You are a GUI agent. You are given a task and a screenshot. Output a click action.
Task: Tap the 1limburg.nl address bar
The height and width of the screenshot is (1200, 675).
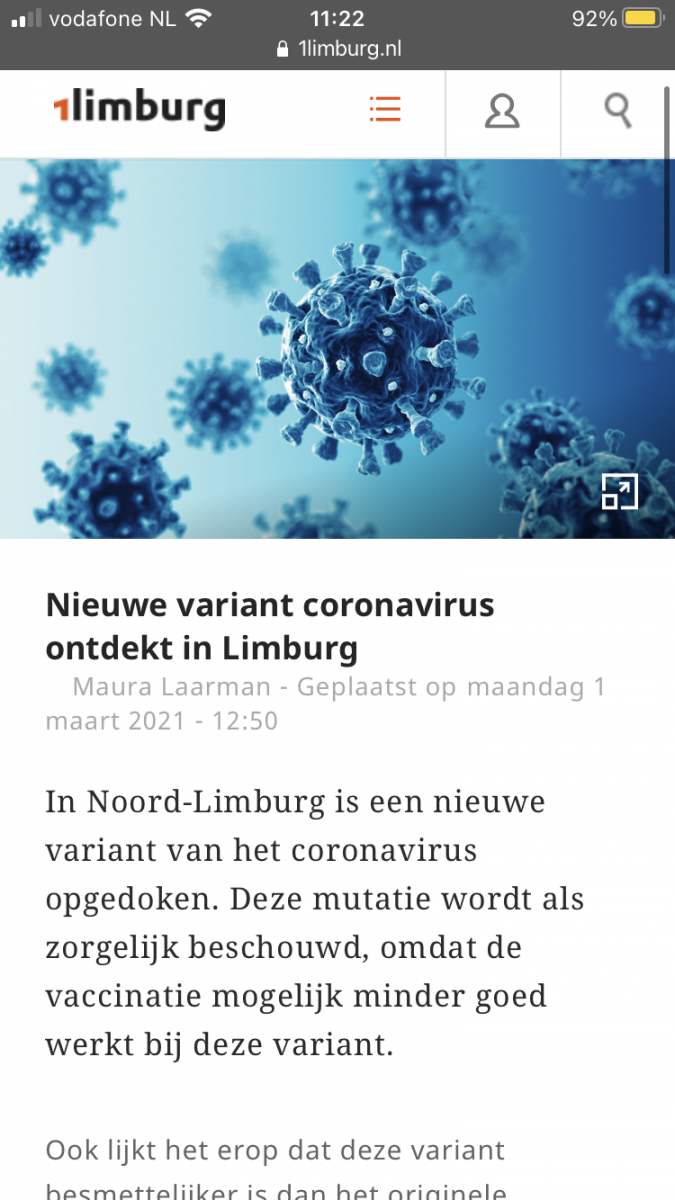pyautogui.click(x=338, y=49)
